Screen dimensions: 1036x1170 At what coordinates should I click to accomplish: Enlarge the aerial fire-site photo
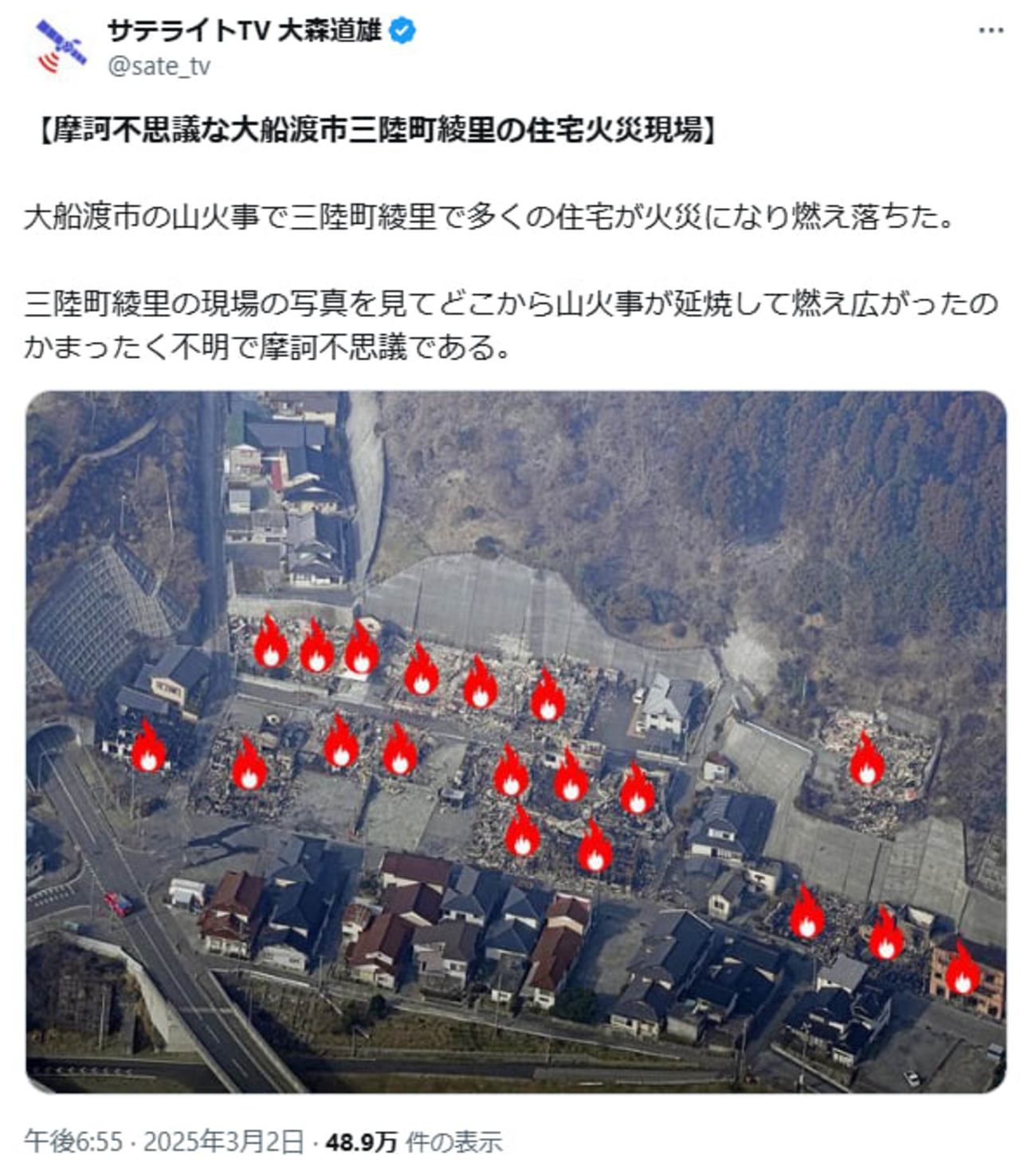[x=516, y=741]
